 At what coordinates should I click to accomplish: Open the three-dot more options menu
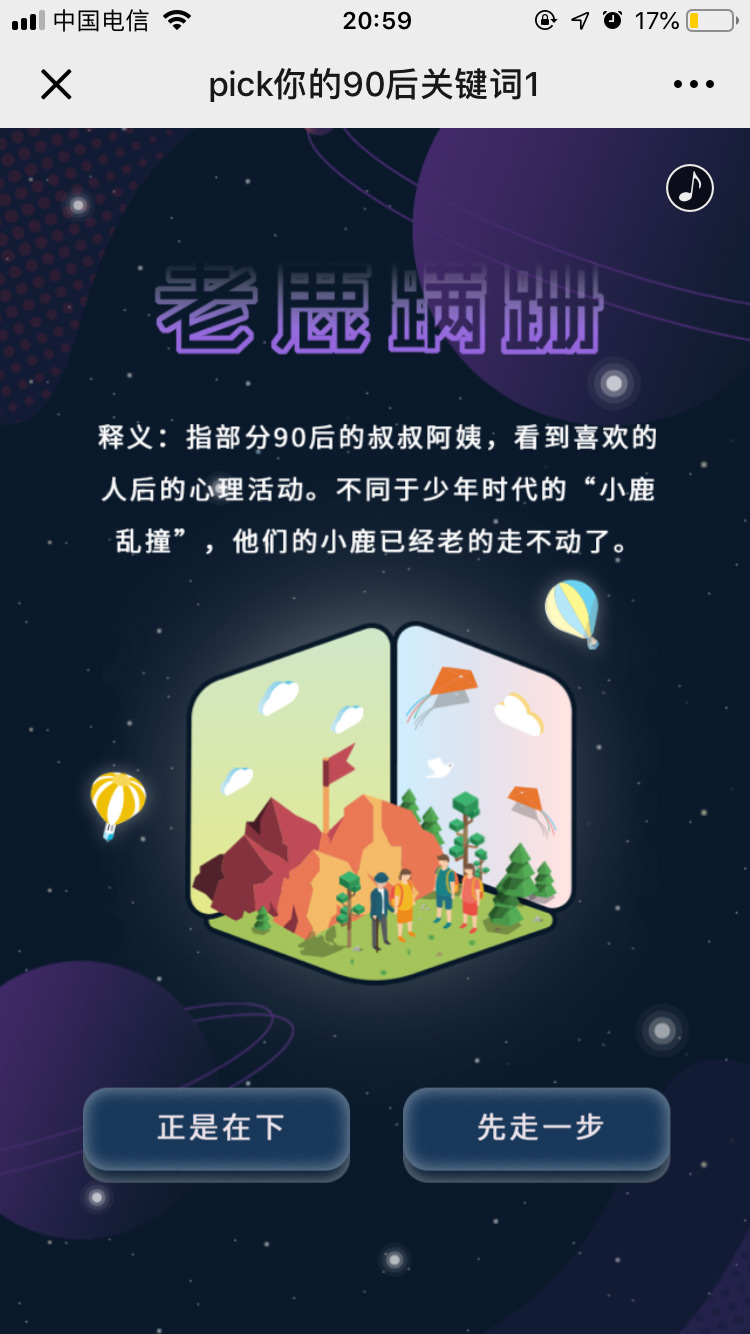tap(693, 85)
